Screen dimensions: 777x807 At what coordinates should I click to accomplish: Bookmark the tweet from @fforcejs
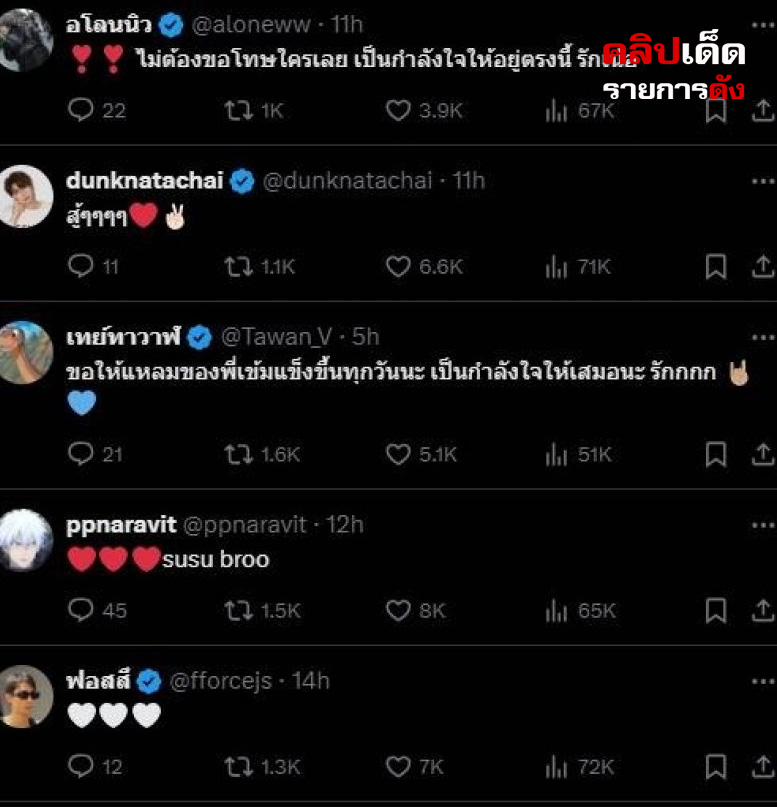(x=716, y=767)
